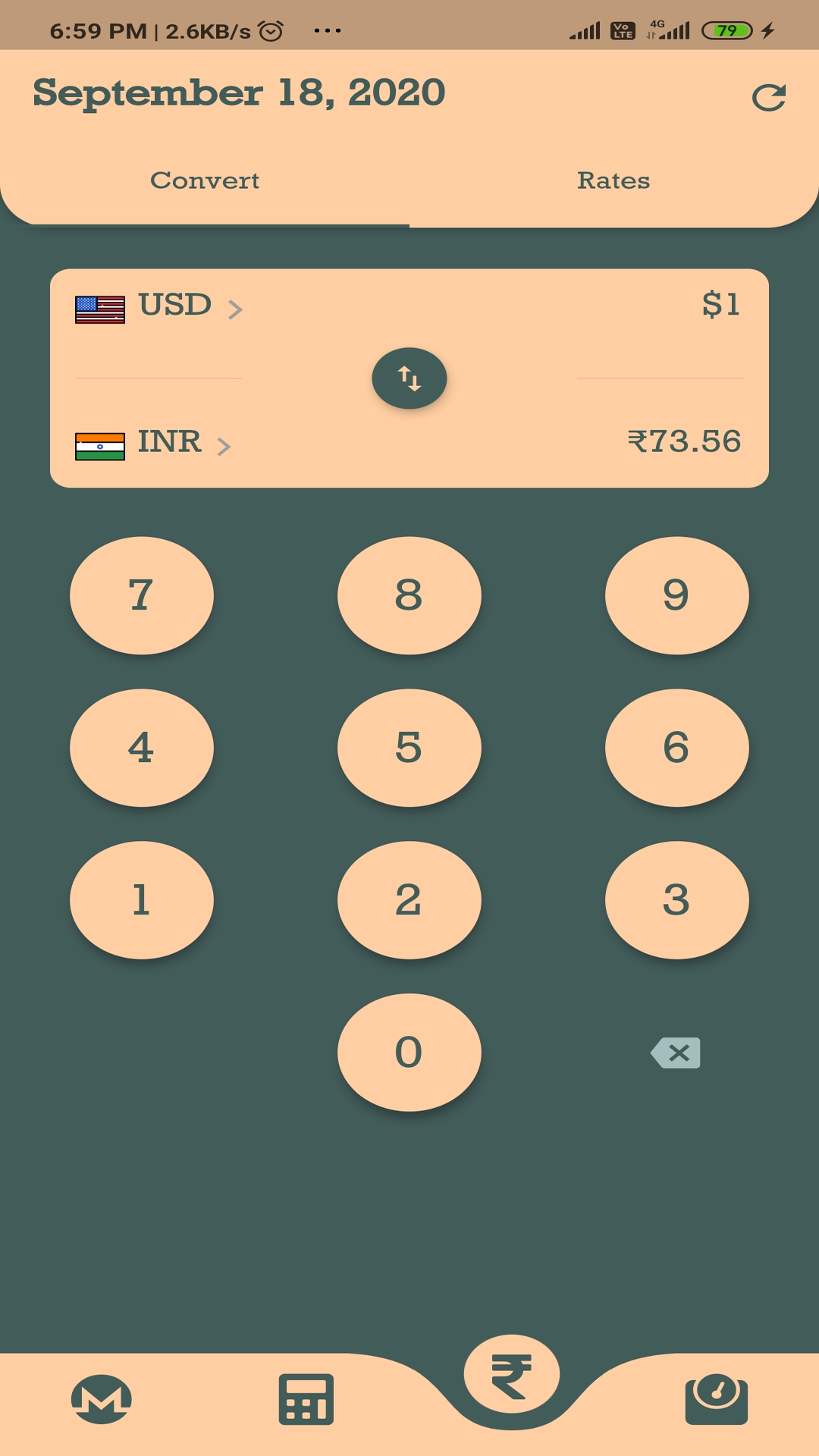Screen dimensions: 819x1456
Task: Change the INR target currency
Action: tap(153, 444)
